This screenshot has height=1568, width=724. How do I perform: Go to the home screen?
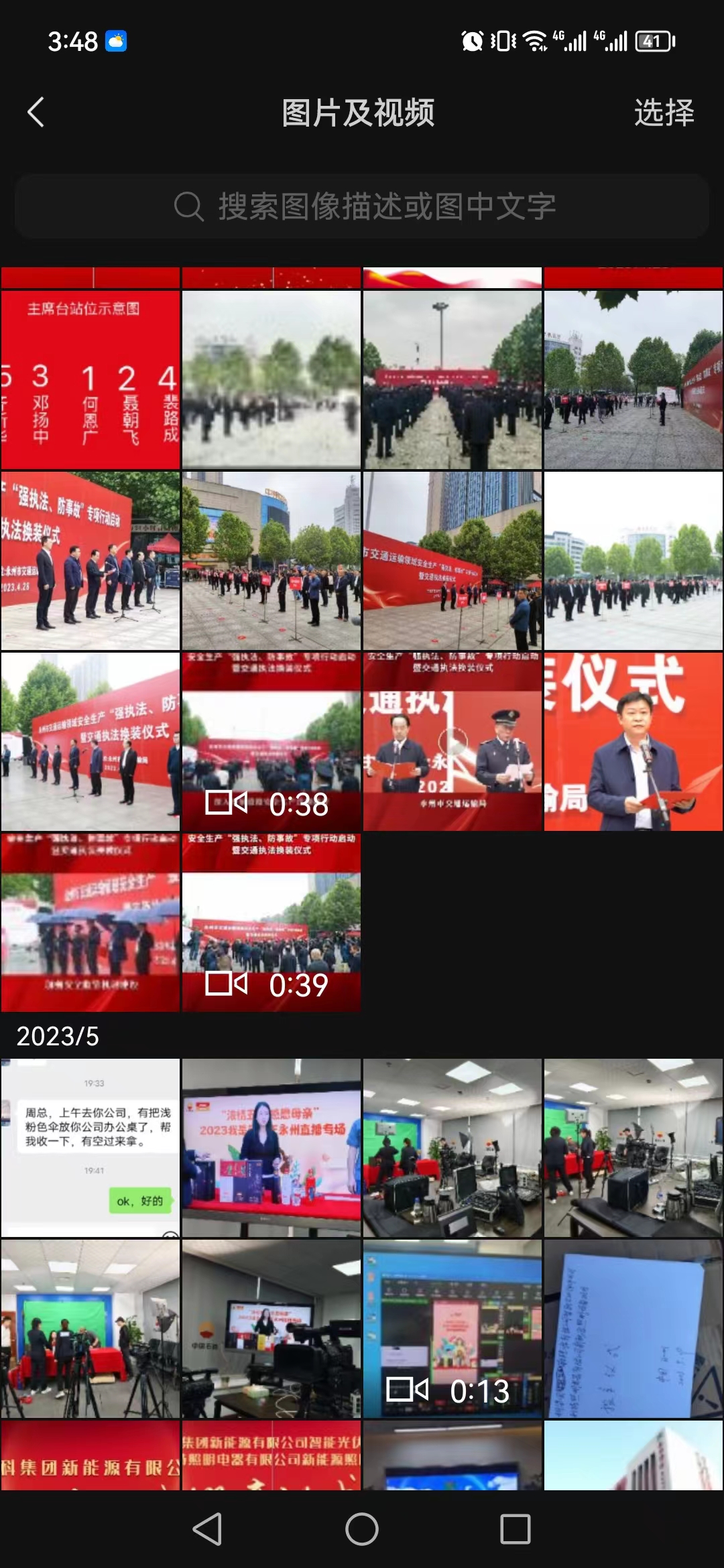(362, 1529)
